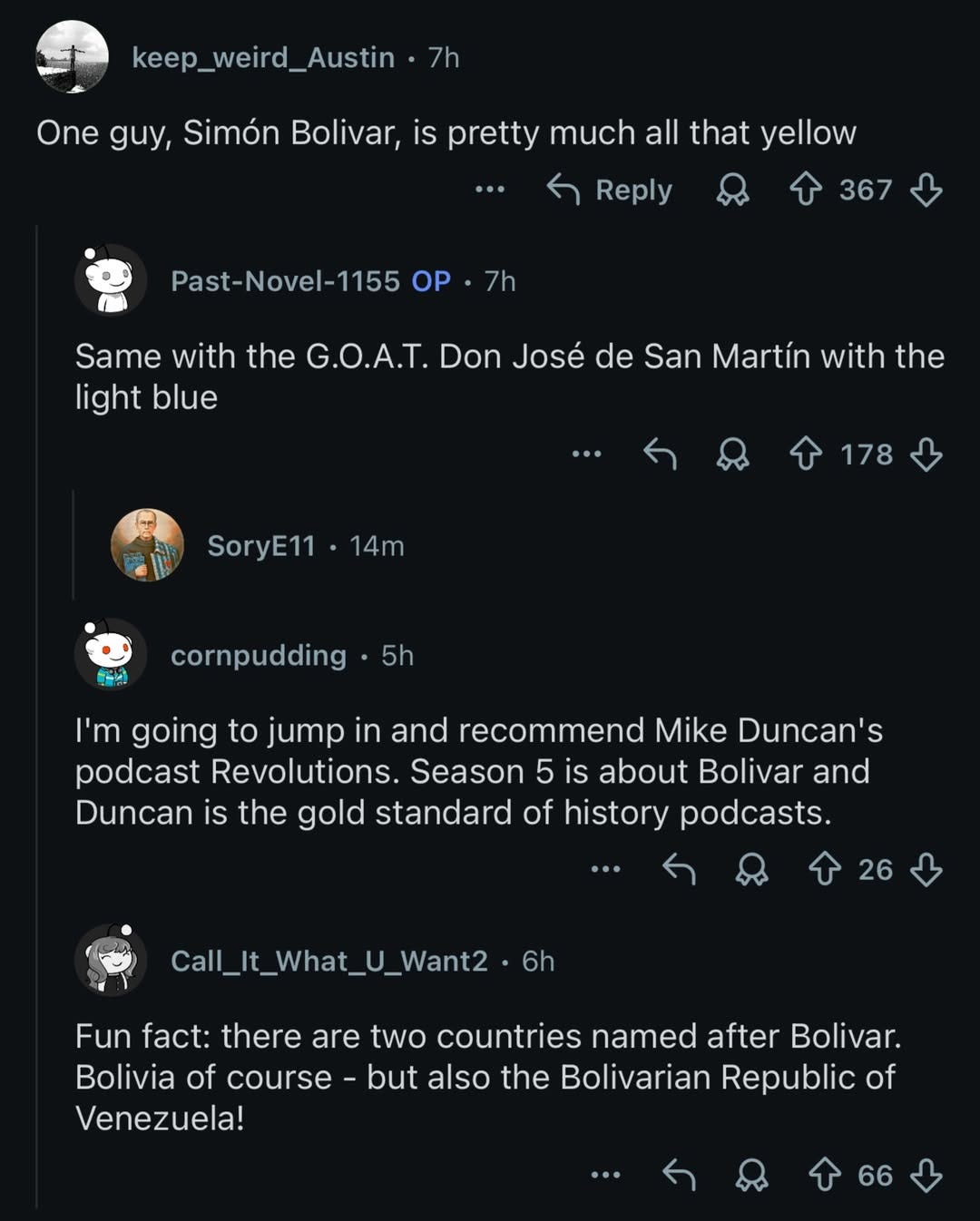
Task: Give an award to keep_weird_Austin's comment
Action: click(732, 190)
